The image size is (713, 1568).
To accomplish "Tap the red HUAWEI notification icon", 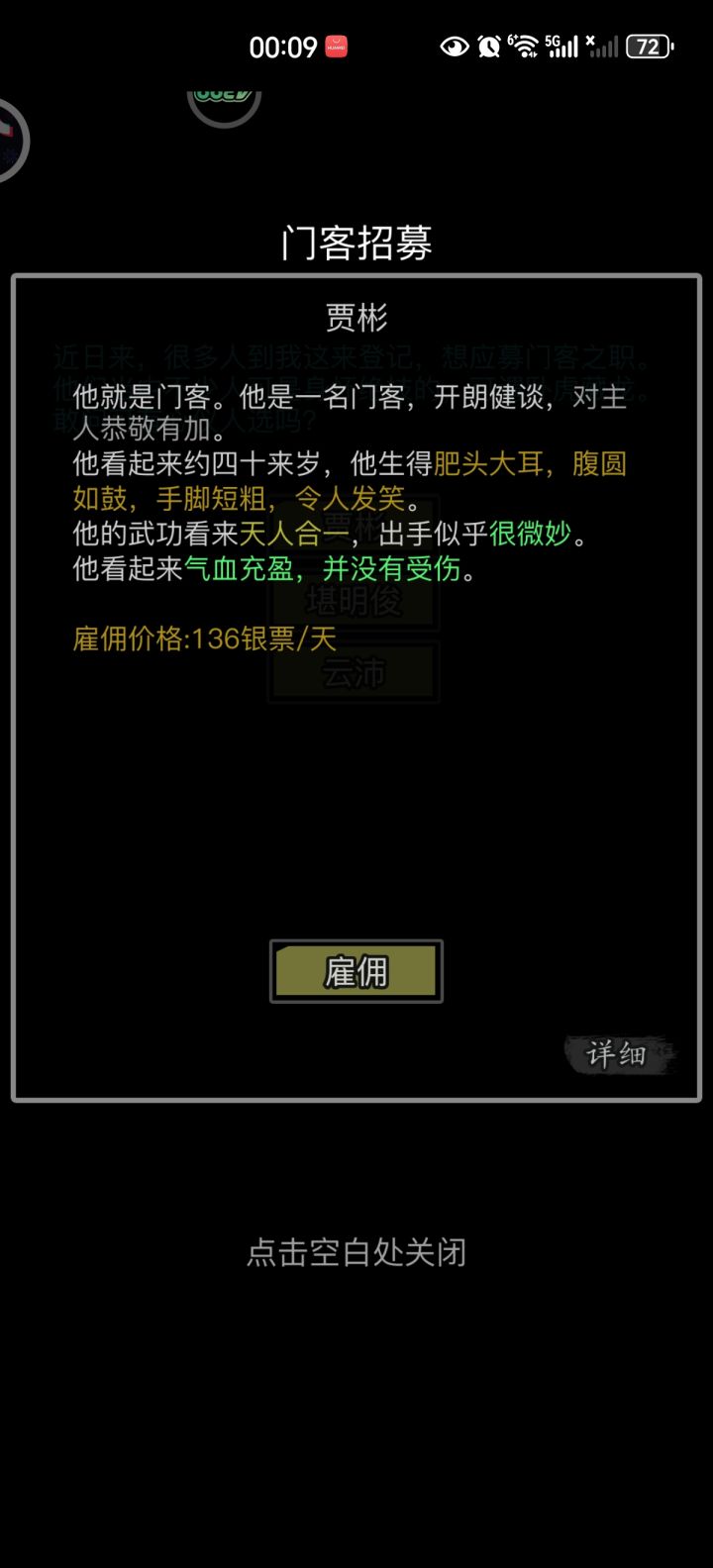I will click(334, 44).
